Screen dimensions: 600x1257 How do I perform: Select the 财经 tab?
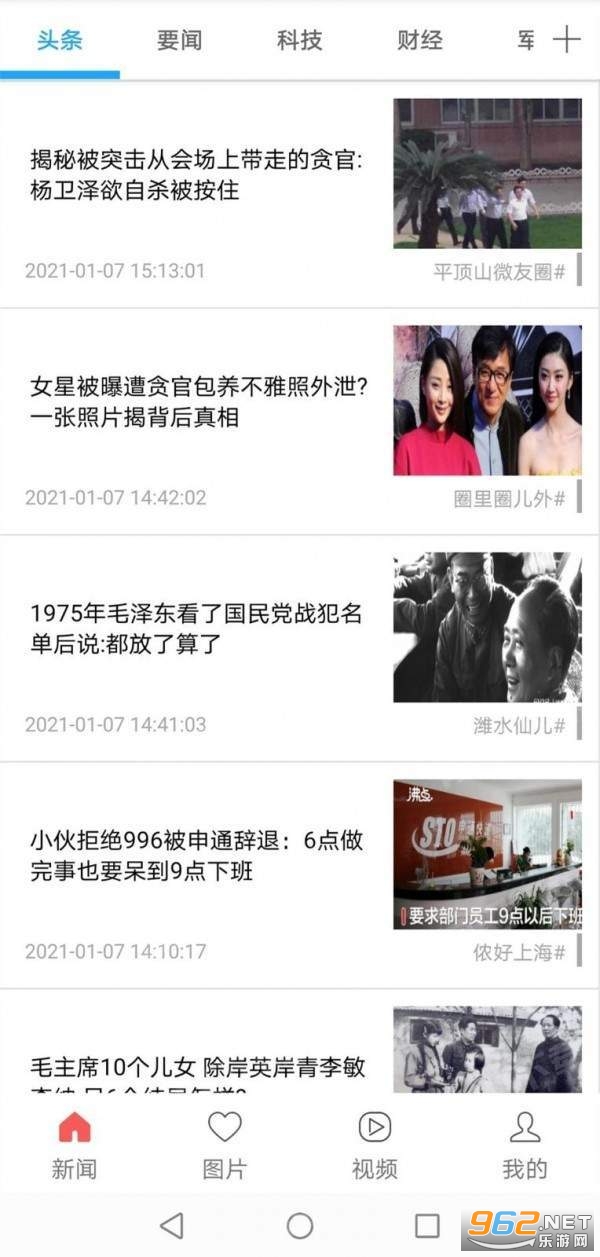coord(419,40)
